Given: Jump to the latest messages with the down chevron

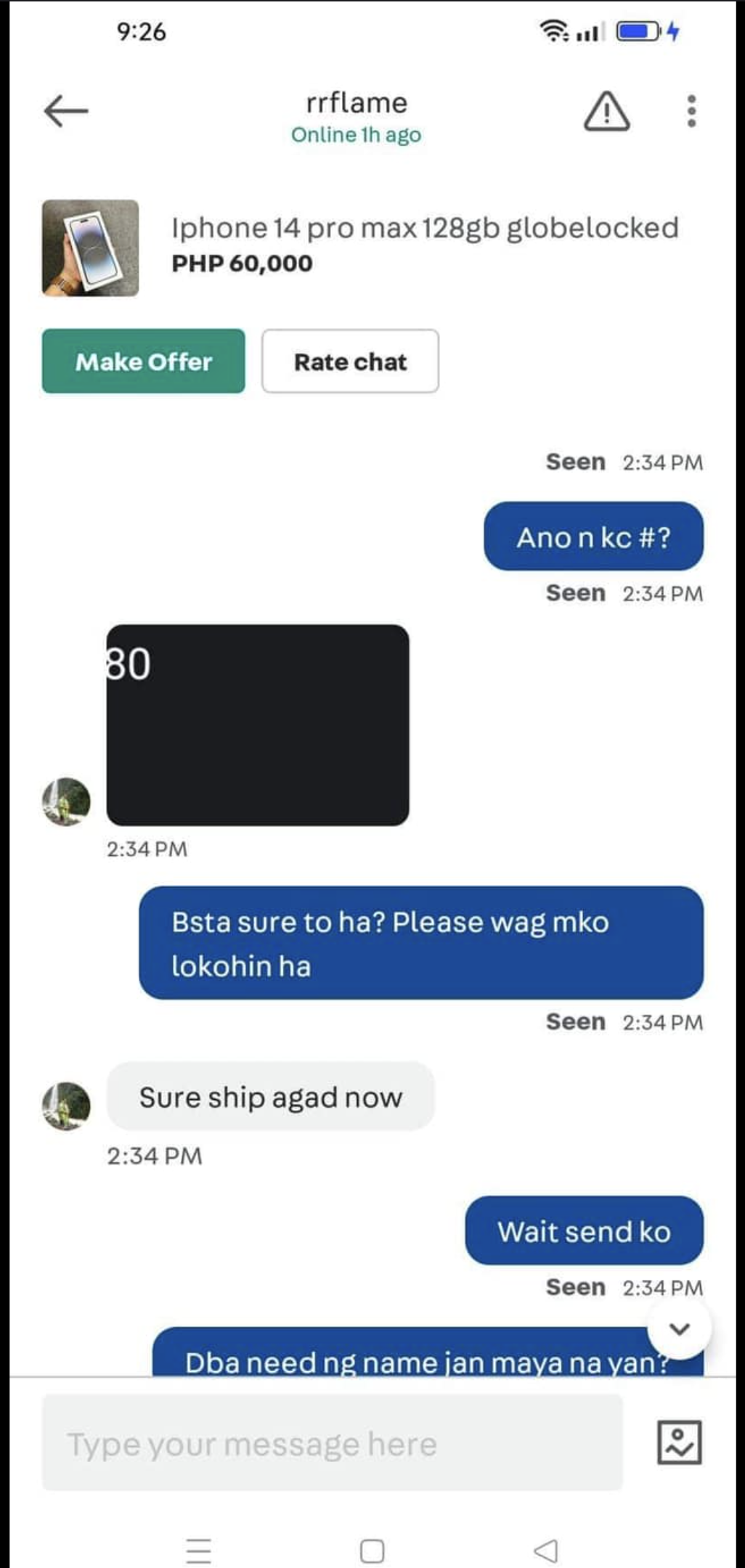Looking at the screenshot, I should 679,1329.
